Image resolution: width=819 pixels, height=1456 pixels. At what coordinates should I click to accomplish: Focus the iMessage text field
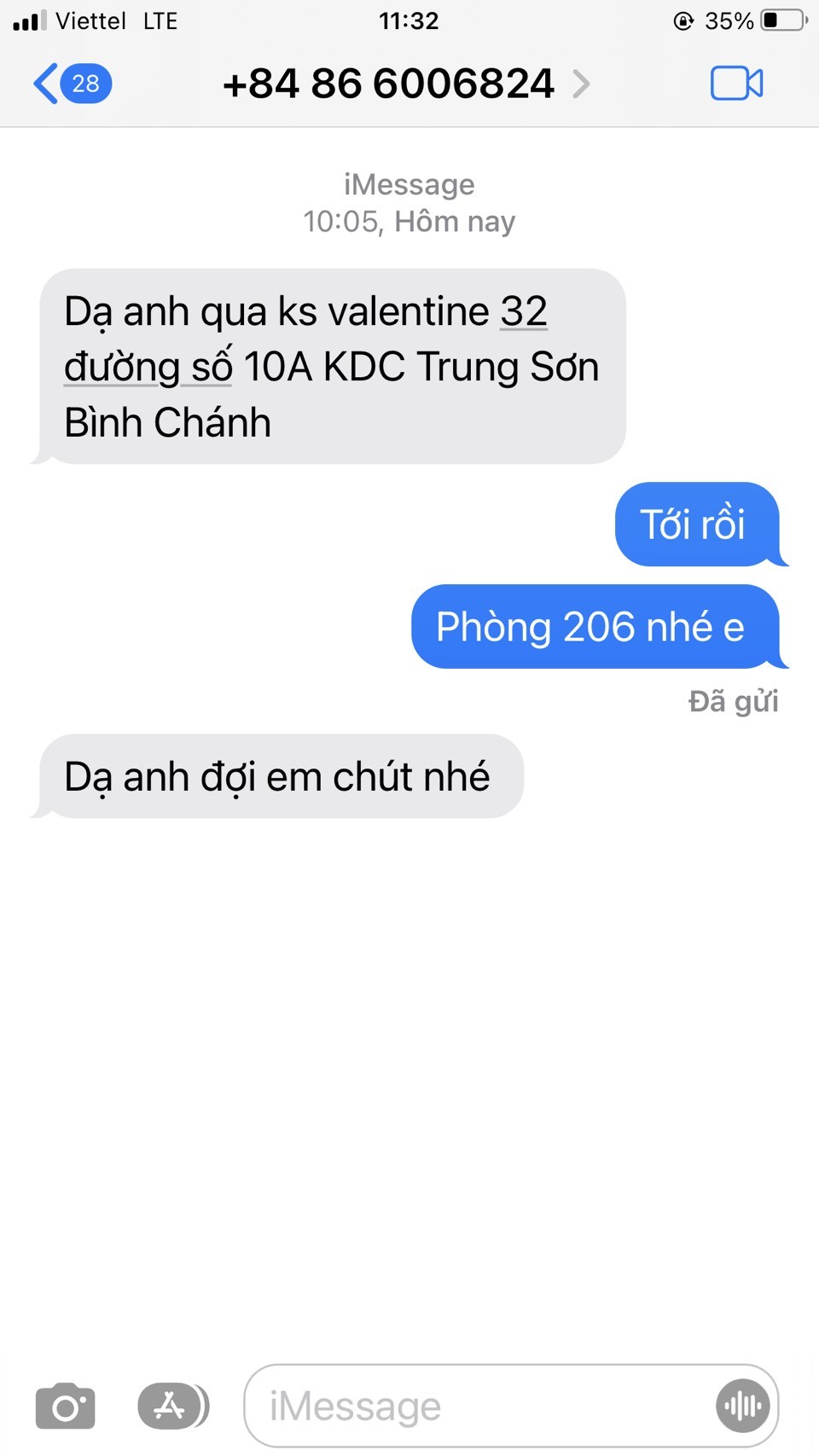478,1406
